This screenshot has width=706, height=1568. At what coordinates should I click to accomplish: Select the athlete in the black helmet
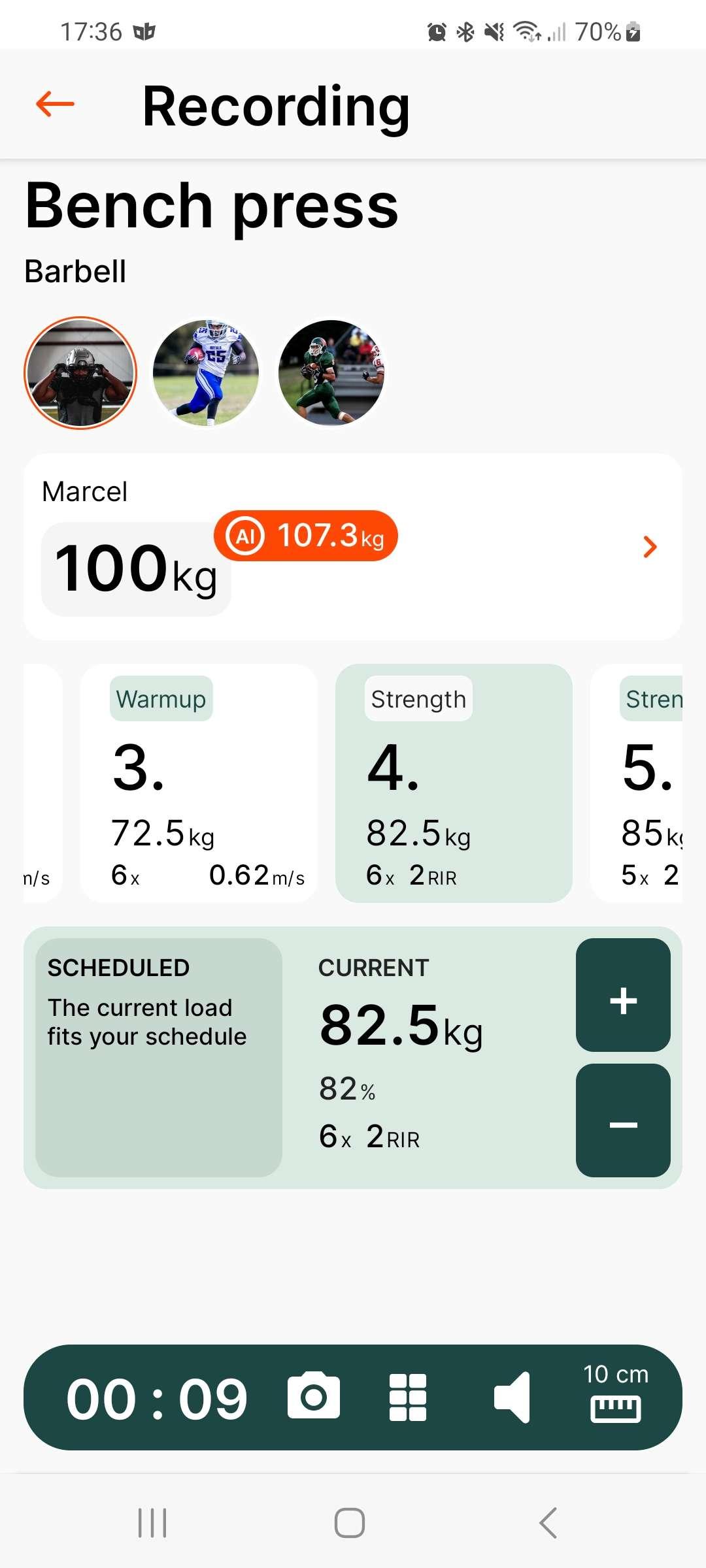[80, 373]
